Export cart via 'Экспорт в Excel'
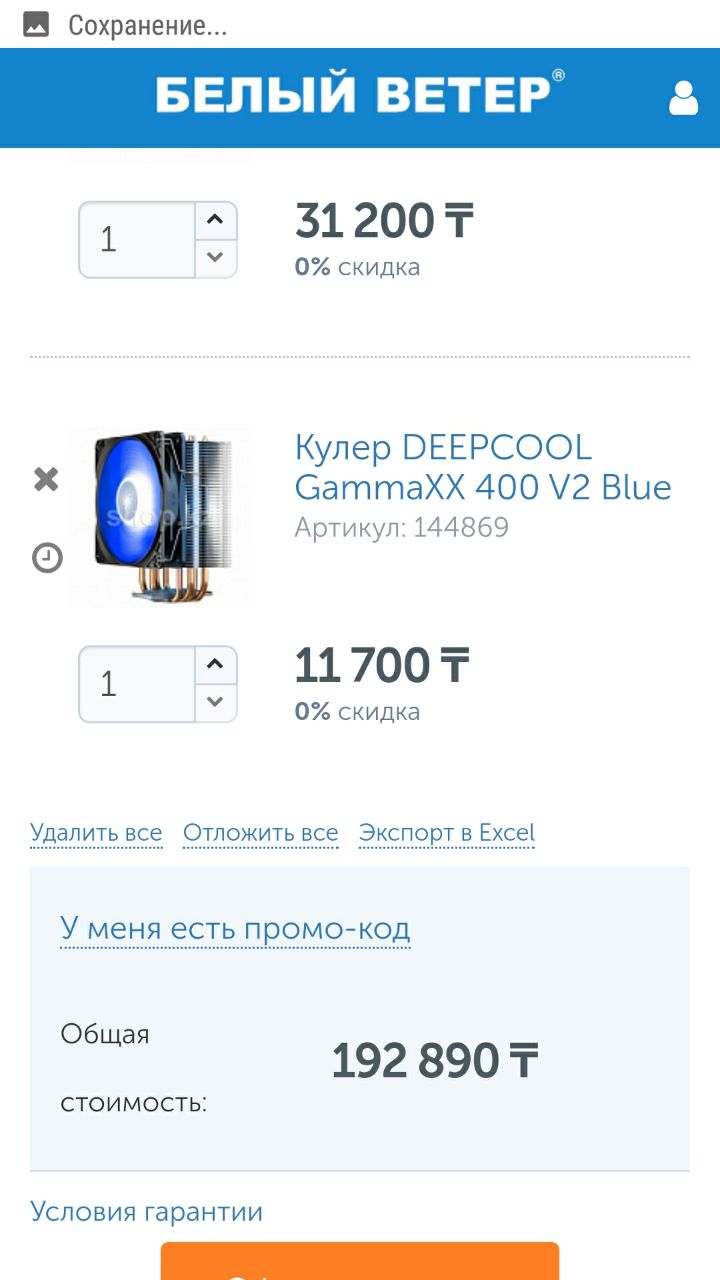Image resolution: width=720 pixels, height=1280 pixels. click(x=447, y=833)
